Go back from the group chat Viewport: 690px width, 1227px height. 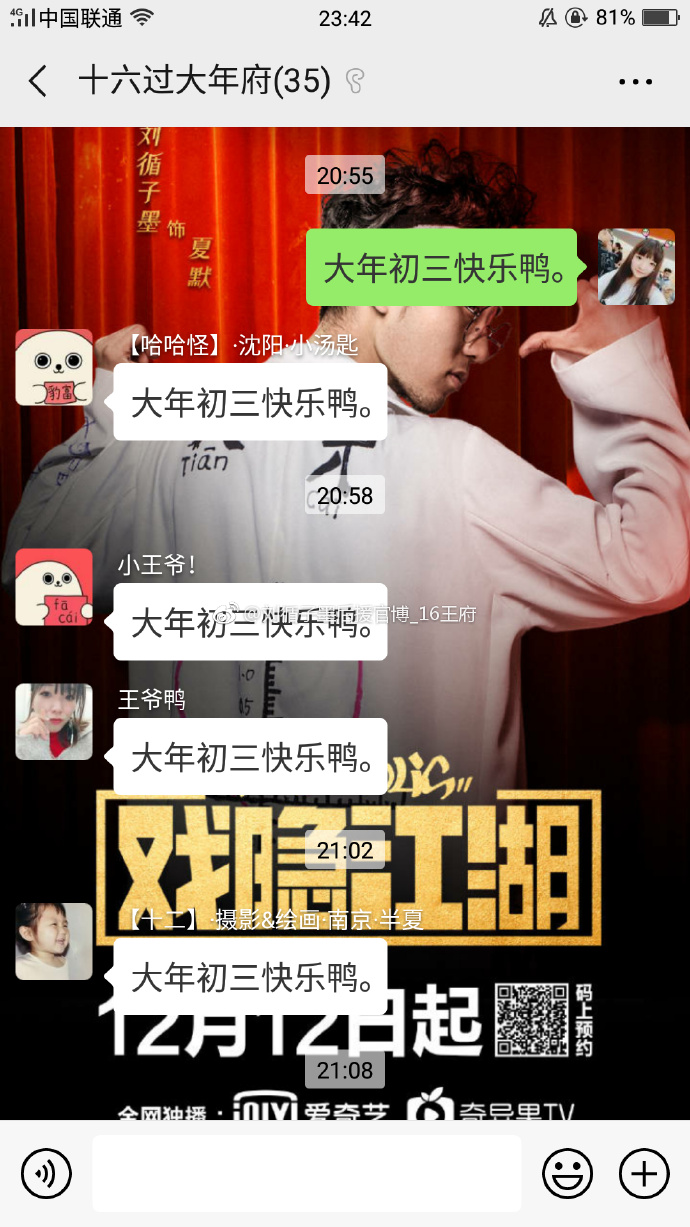(x=38, y=82)
